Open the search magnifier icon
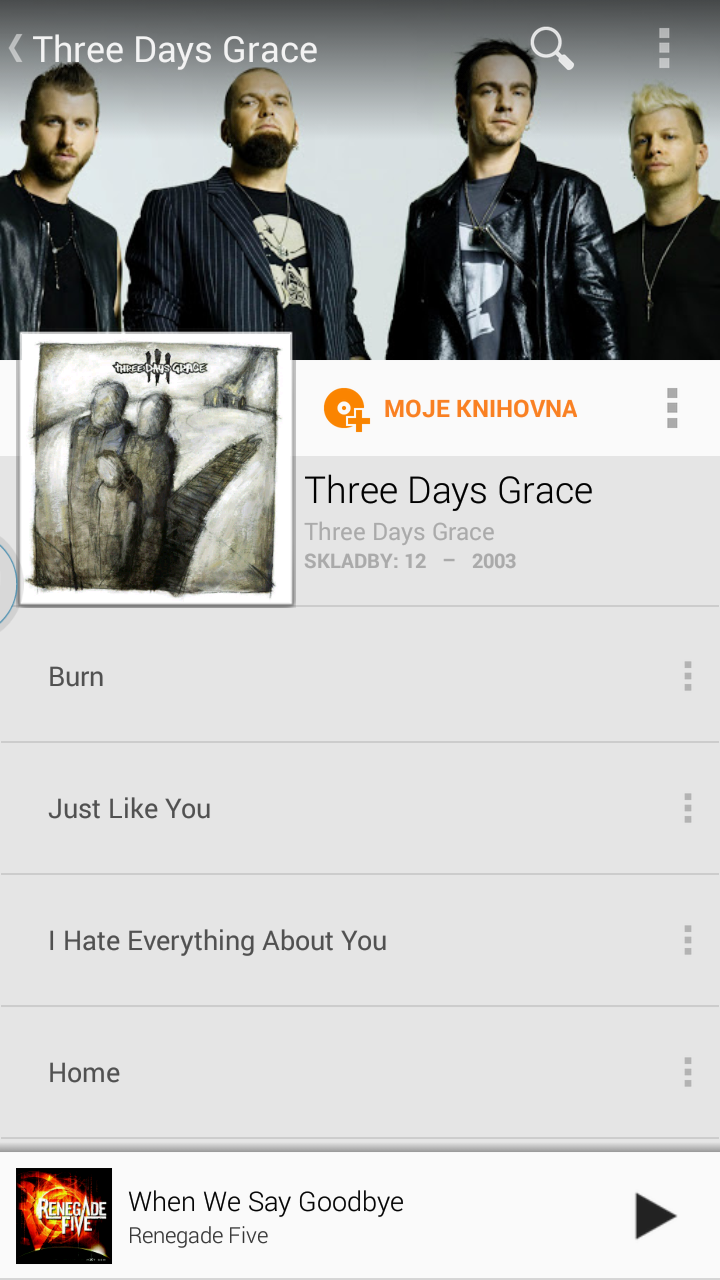Image resolution: width=720 pixels, height=1280 pixels. (551, 48)
